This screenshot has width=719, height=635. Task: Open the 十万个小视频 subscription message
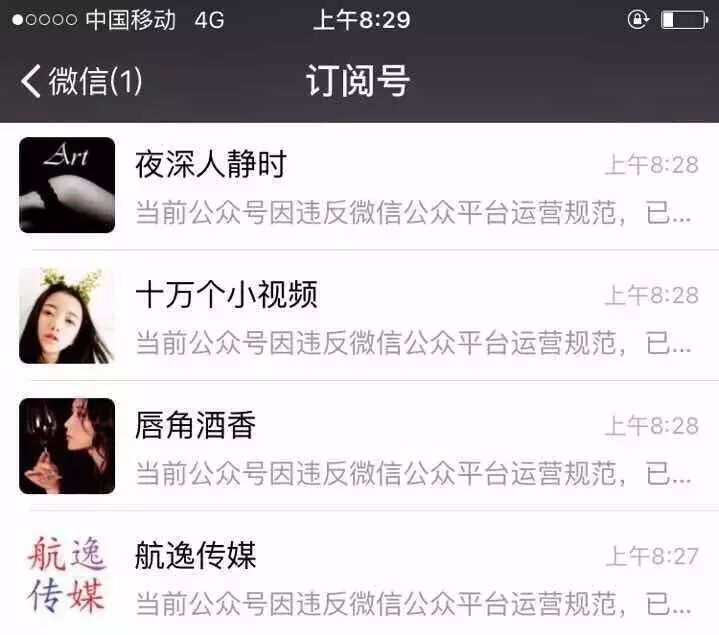[x=400, y=316]
